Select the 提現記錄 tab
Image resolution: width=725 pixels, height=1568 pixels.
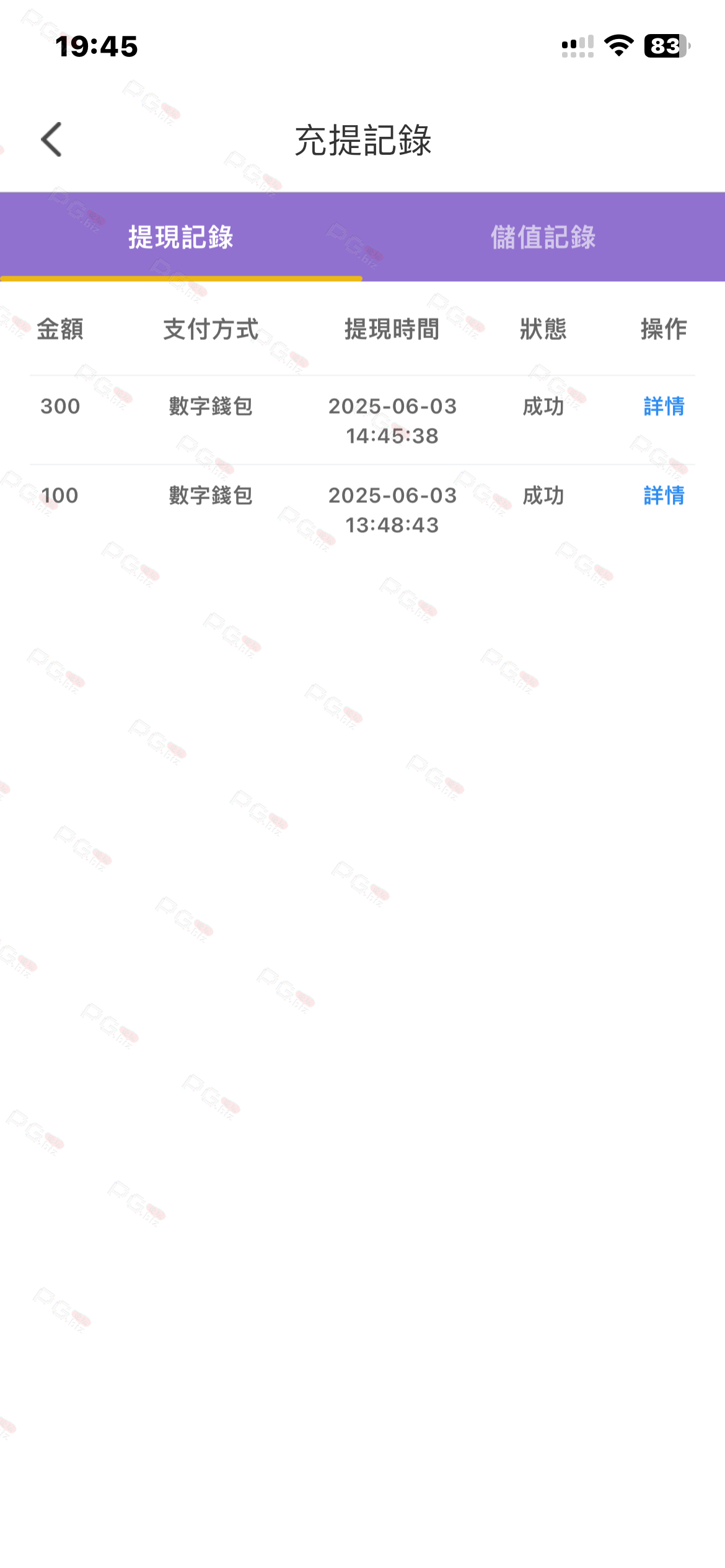pyautogui.click(x=181, y=238)
